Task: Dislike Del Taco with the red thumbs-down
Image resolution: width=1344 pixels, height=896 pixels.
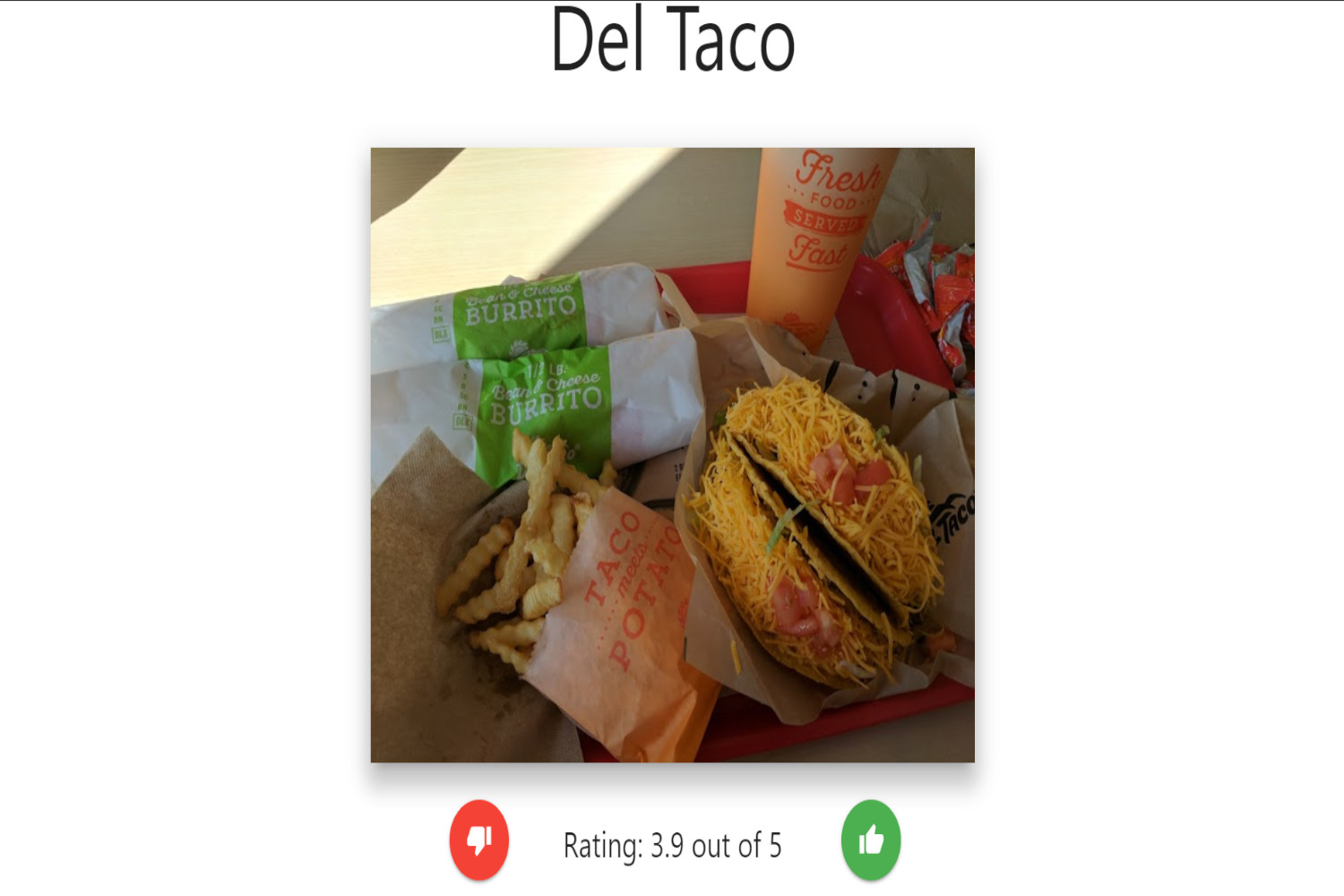Action: [x=479, y=840]
